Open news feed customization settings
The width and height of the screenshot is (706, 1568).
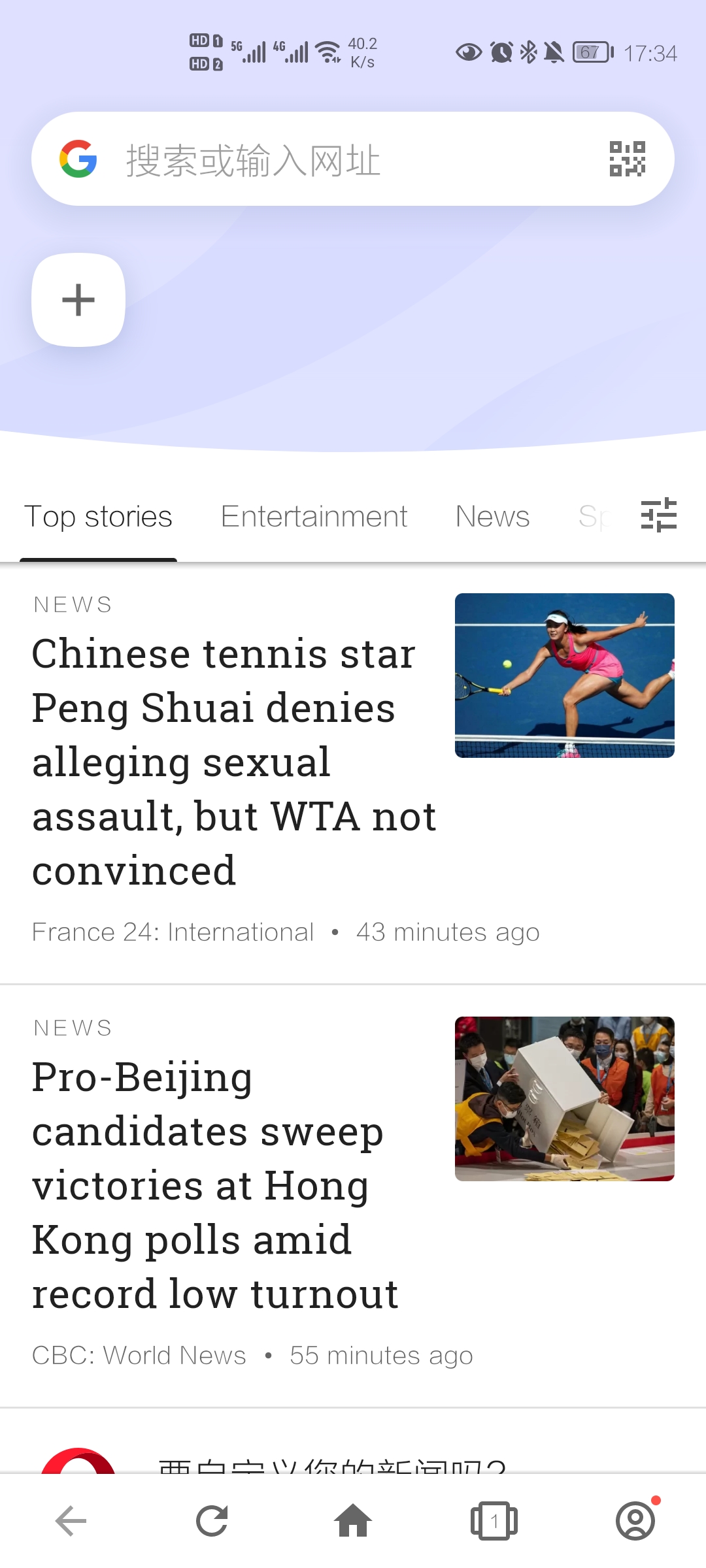[x=658, y=515]
